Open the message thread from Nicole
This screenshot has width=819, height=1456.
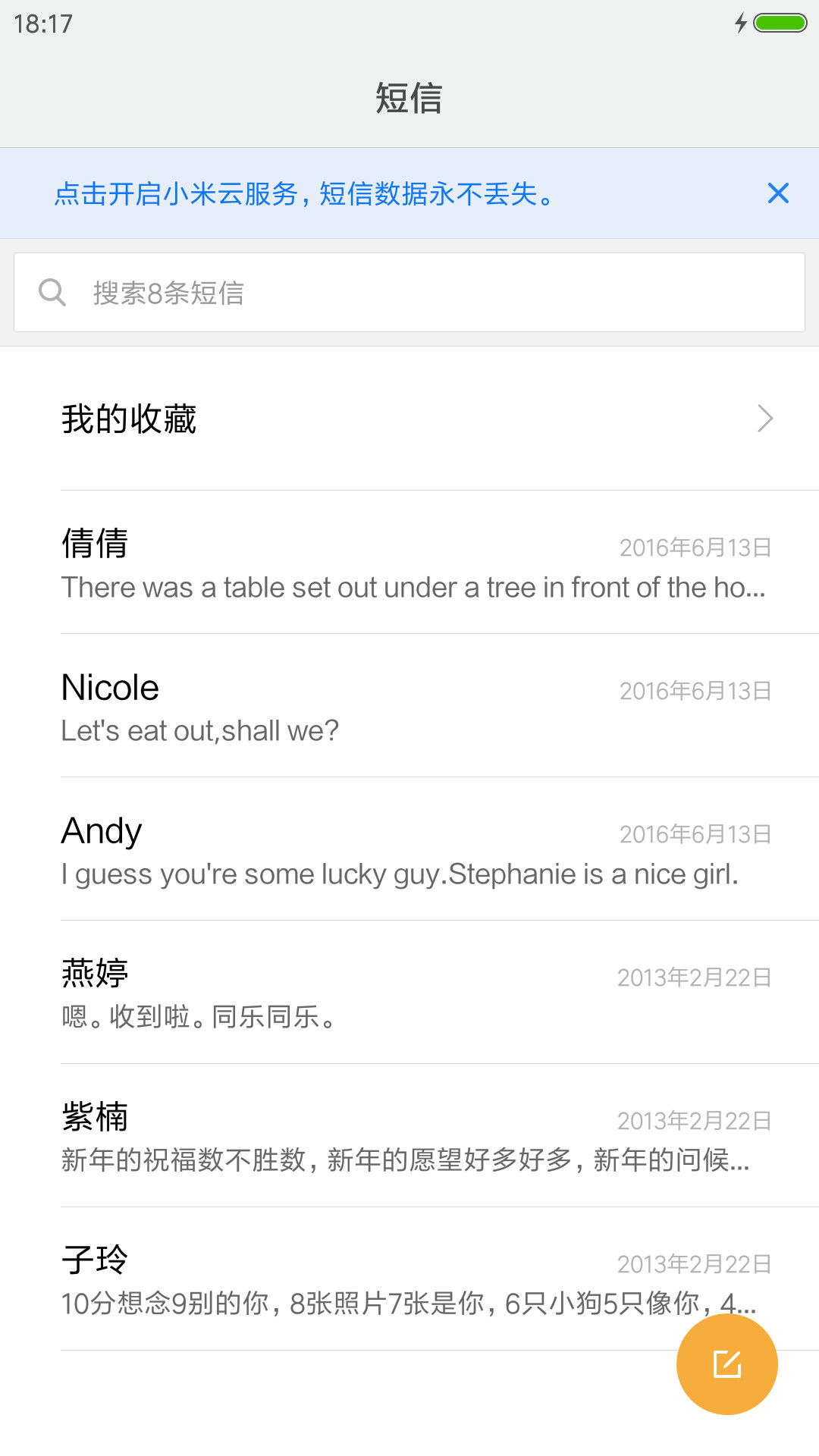click(409, 706)
